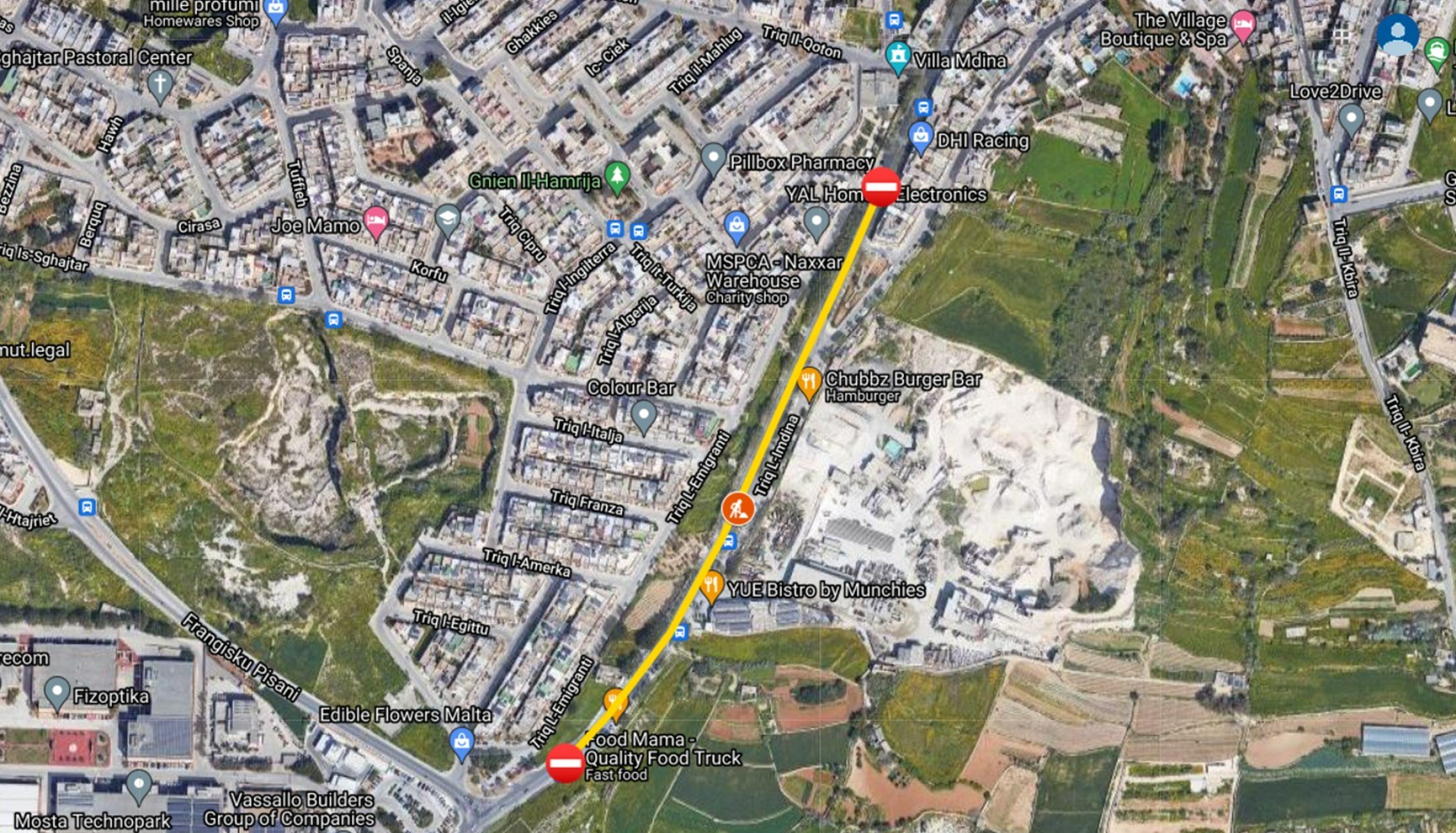The width and height of the screenshot is (1456, 833).
Task: Tap MSPCA Naxxar Warehouse shop pin
Action: pos(736,224)
